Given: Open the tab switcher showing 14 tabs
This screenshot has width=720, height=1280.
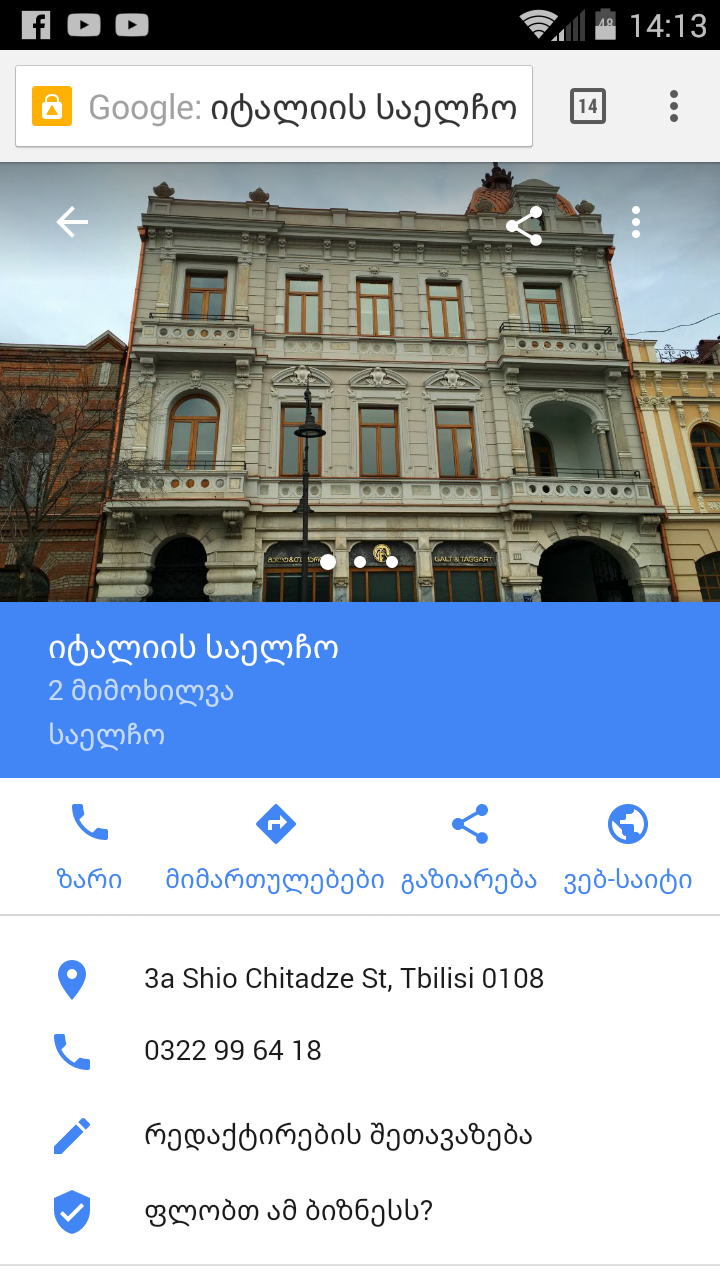Looking at the screenshot, I should pos(588,106).
